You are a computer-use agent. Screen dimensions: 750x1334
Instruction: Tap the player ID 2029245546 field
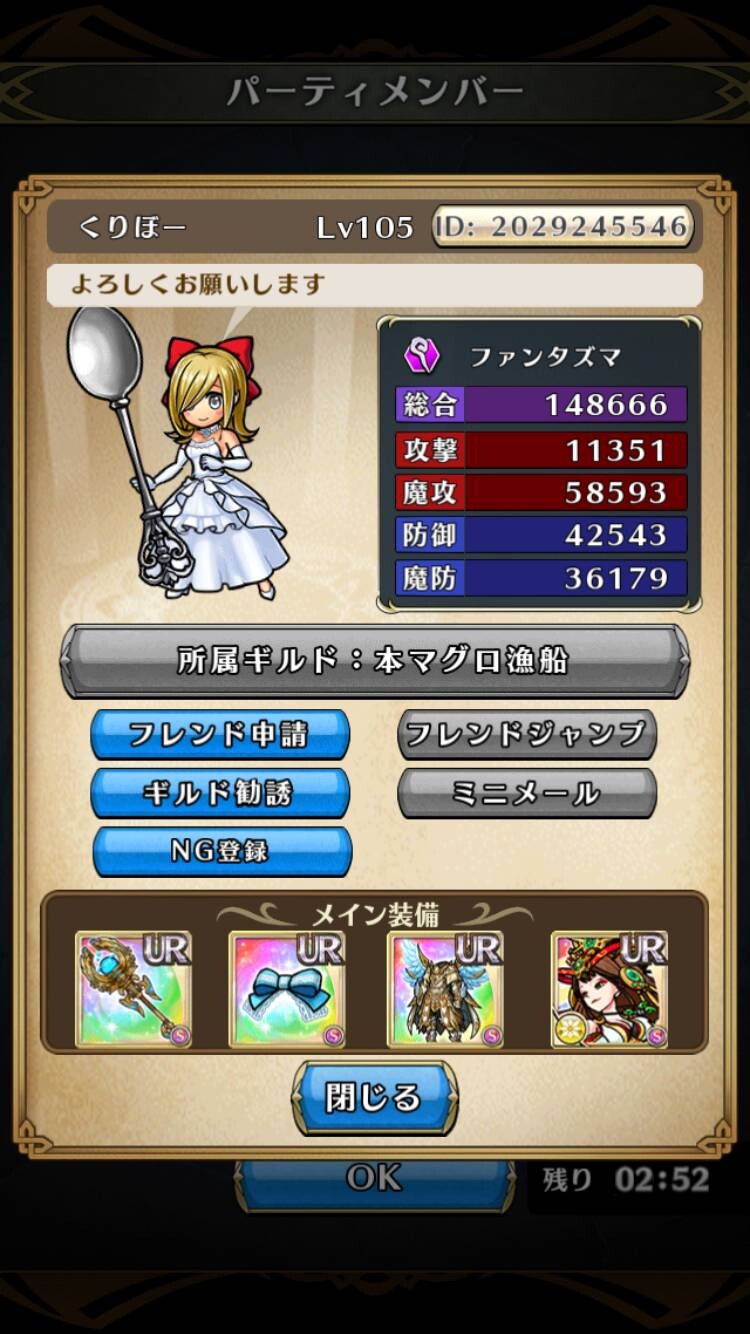(x=563, y=227)
